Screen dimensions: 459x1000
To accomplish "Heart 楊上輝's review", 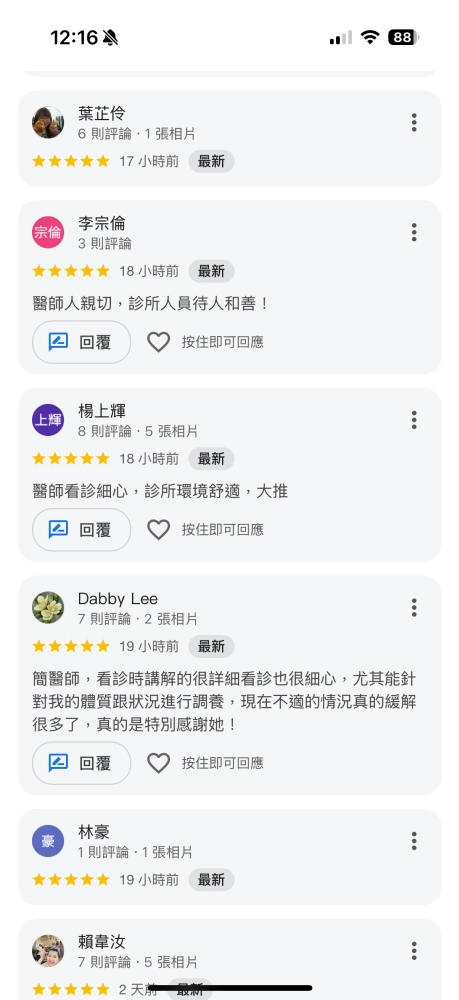I will coord(159,530).
